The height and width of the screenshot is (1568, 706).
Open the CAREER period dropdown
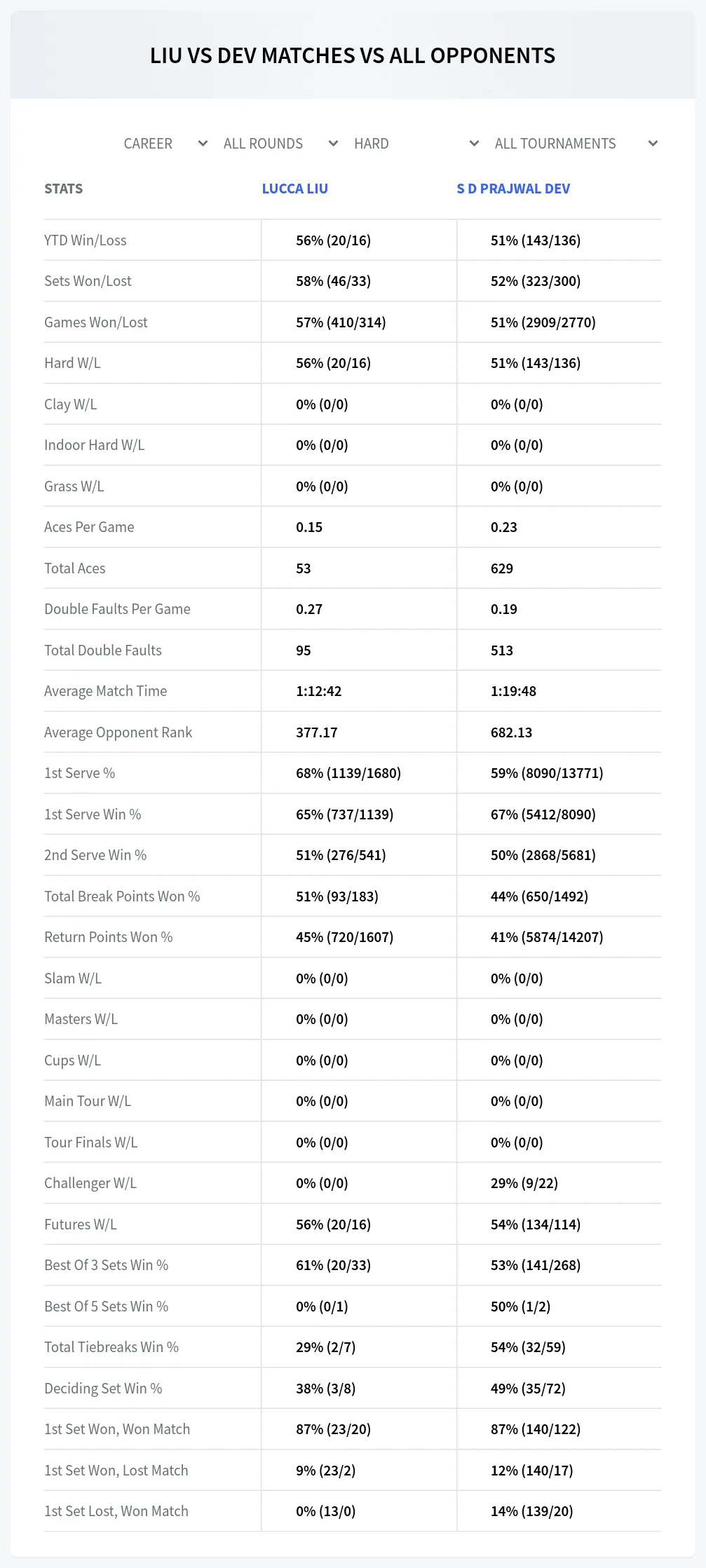165,144
